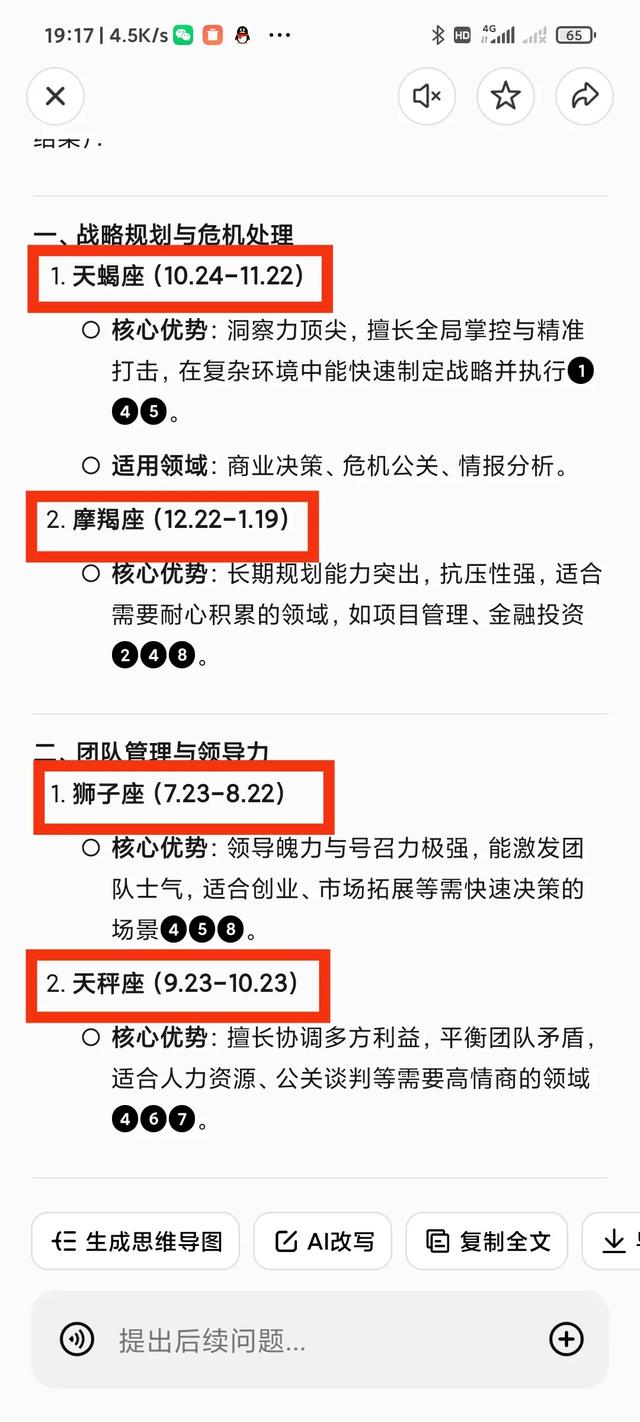Focus the 提出后续问题 input field
The height and width of the screenshot is (1422, 640).
(320, 1339)
